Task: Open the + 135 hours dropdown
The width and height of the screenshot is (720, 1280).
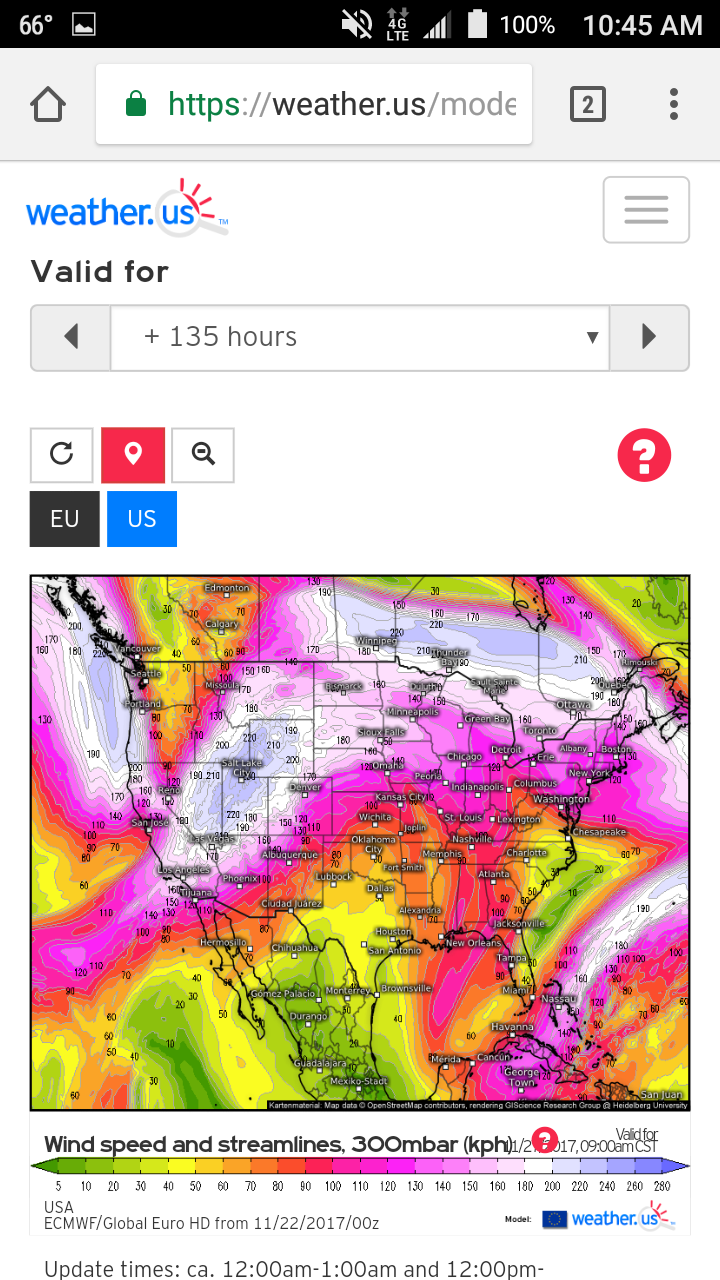Action: coord(360,337)
